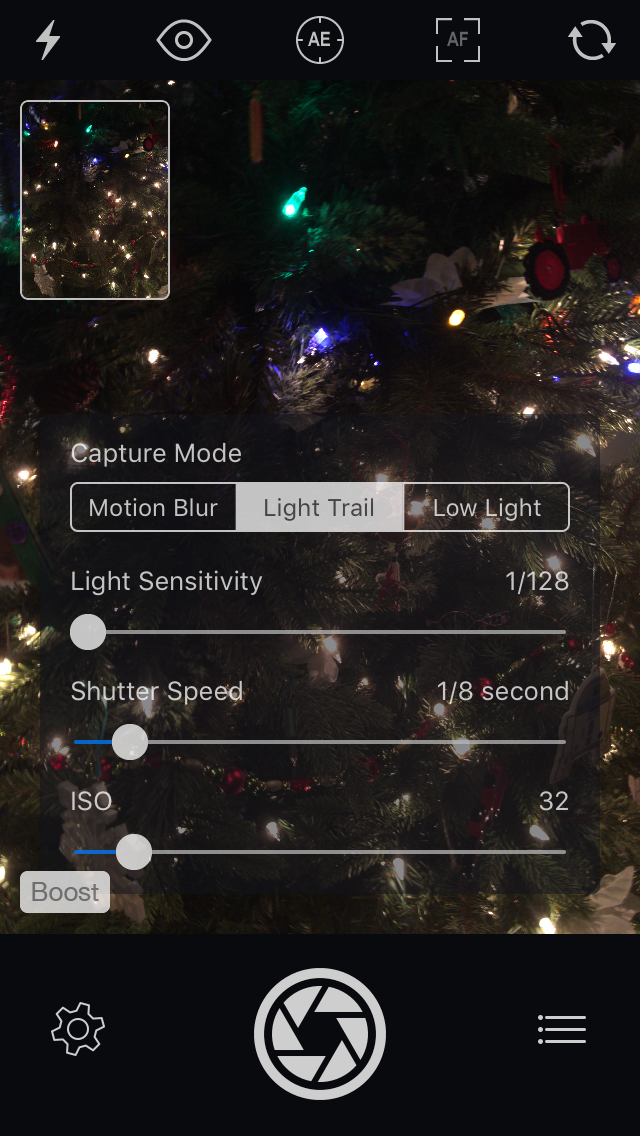Viewport: 640px width, 1136px height.
Task: Select Light Trail capture mode
Action: (x=320, y=507)
